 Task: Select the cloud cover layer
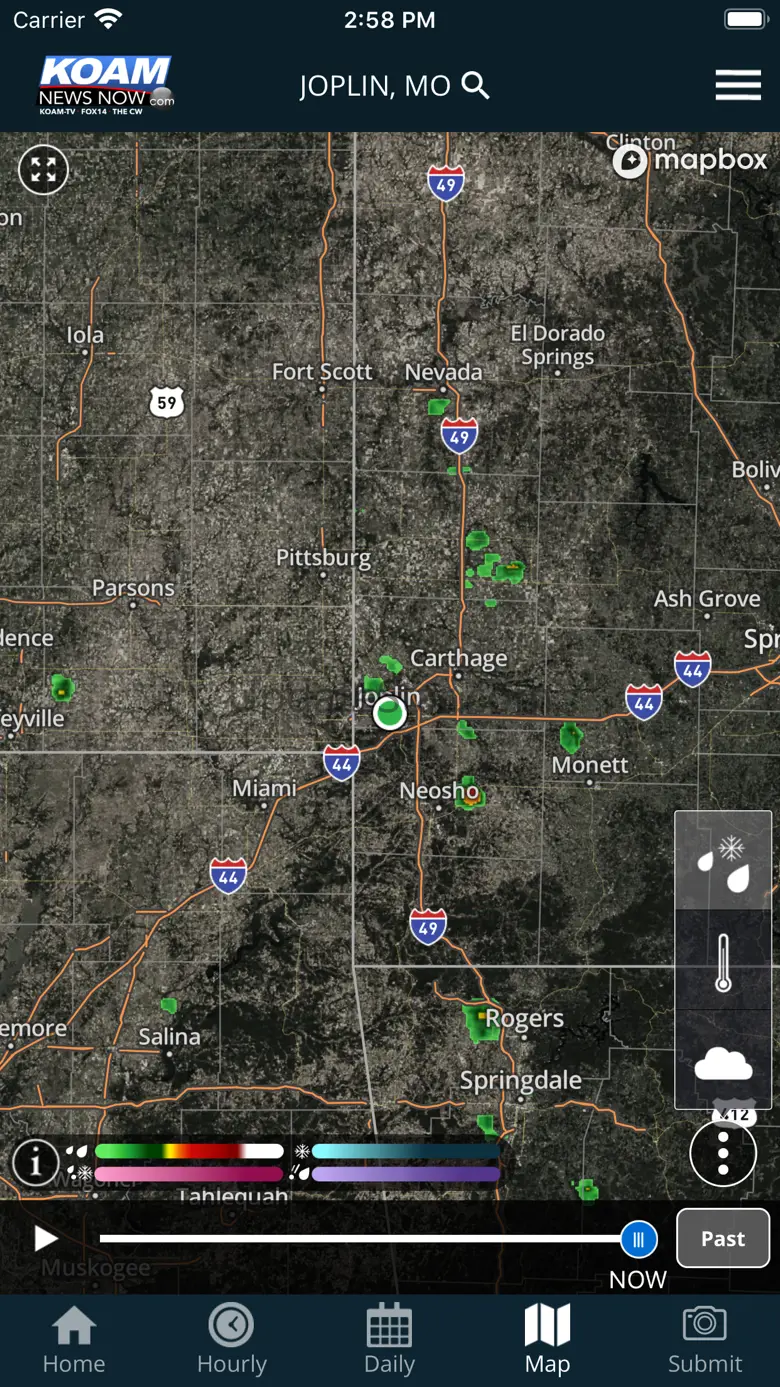(x=723, y=1062)
